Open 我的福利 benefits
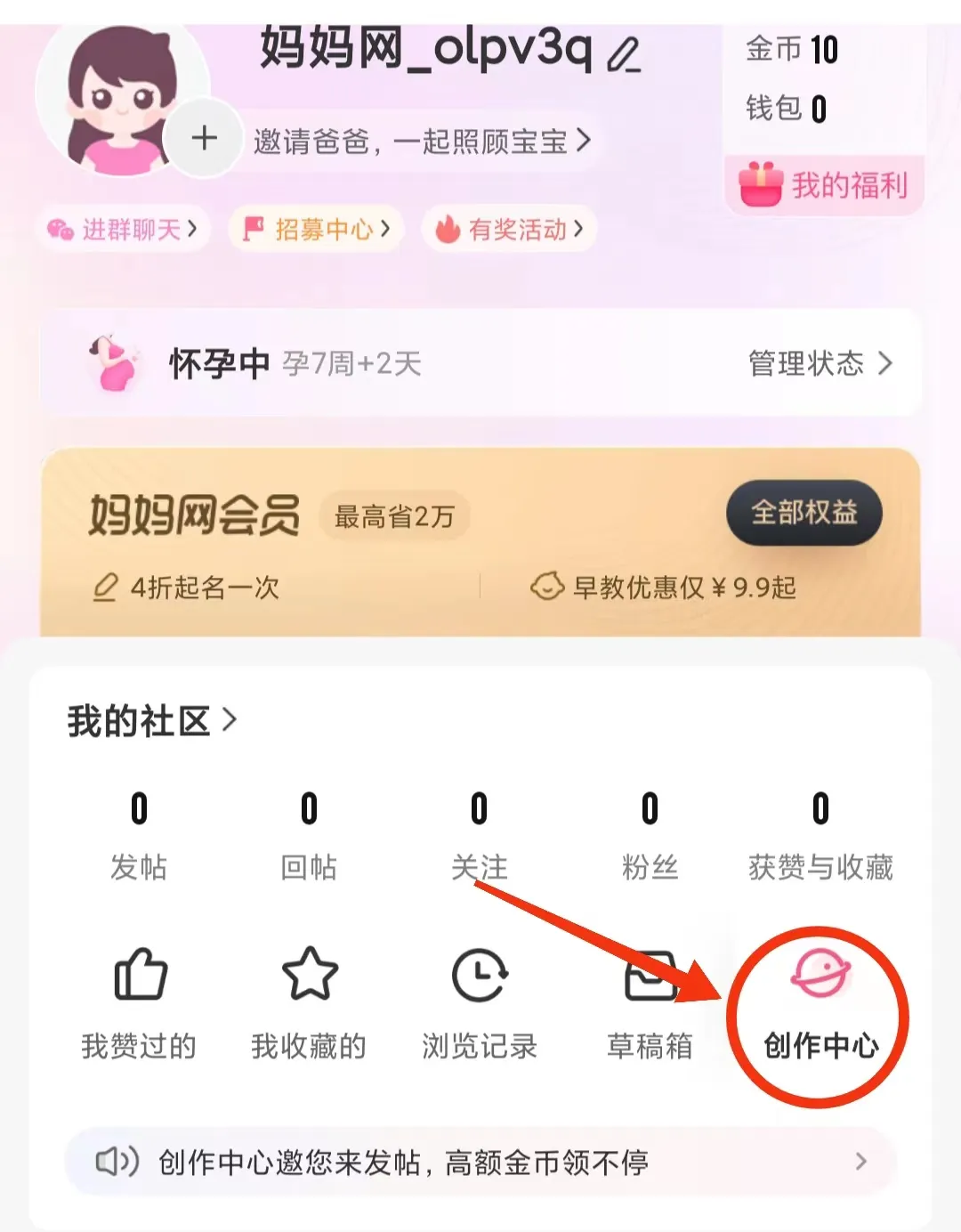The width and height of the screenshot is (961, 1232). (825, 185)
